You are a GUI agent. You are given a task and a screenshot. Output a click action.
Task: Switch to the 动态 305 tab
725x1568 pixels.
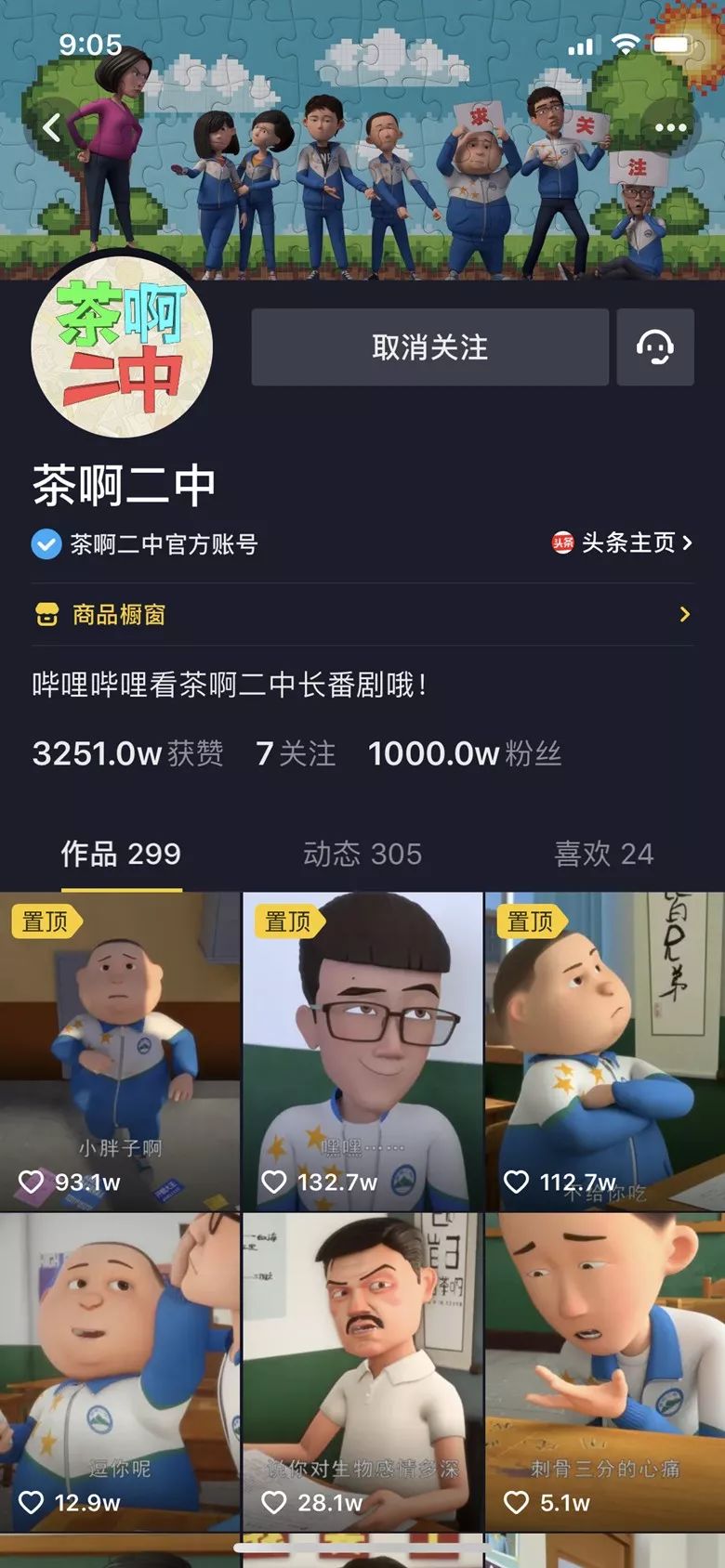pyautogui.click(x=362, y=853)
